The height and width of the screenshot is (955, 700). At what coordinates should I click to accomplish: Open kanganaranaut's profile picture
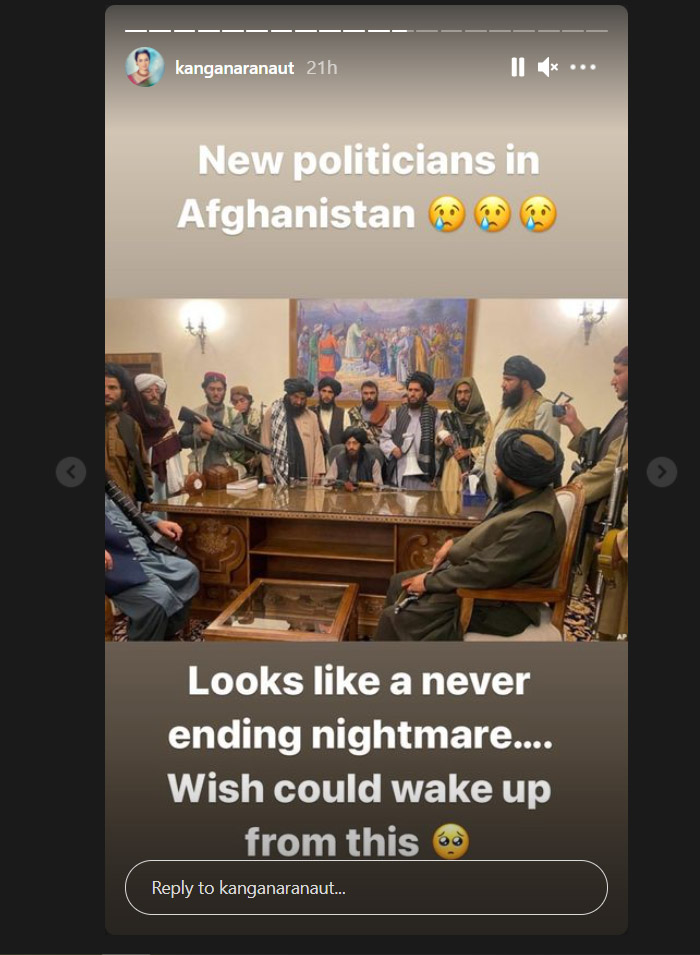[x=145, y=67]
